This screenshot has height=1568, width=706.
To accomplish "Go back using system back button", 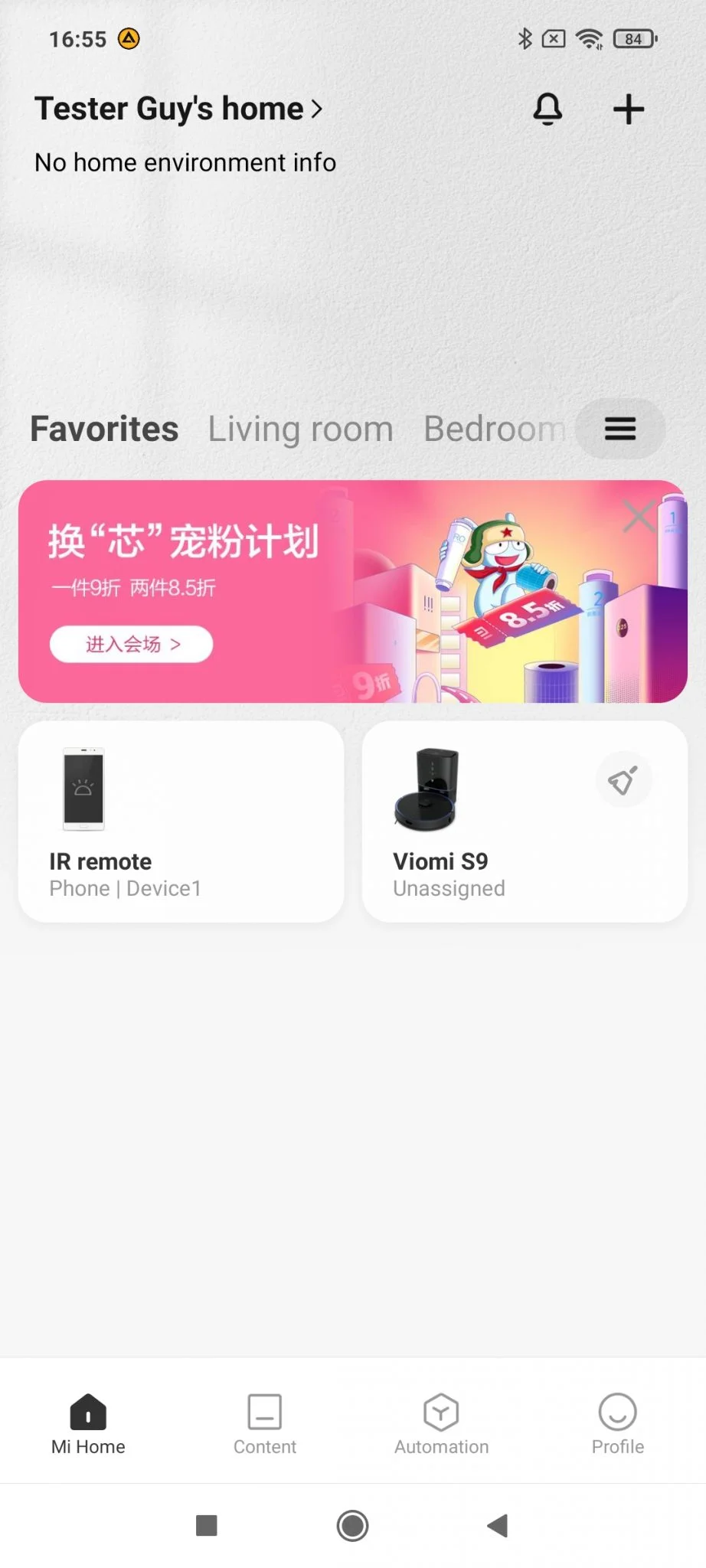I will (498, 1526).
